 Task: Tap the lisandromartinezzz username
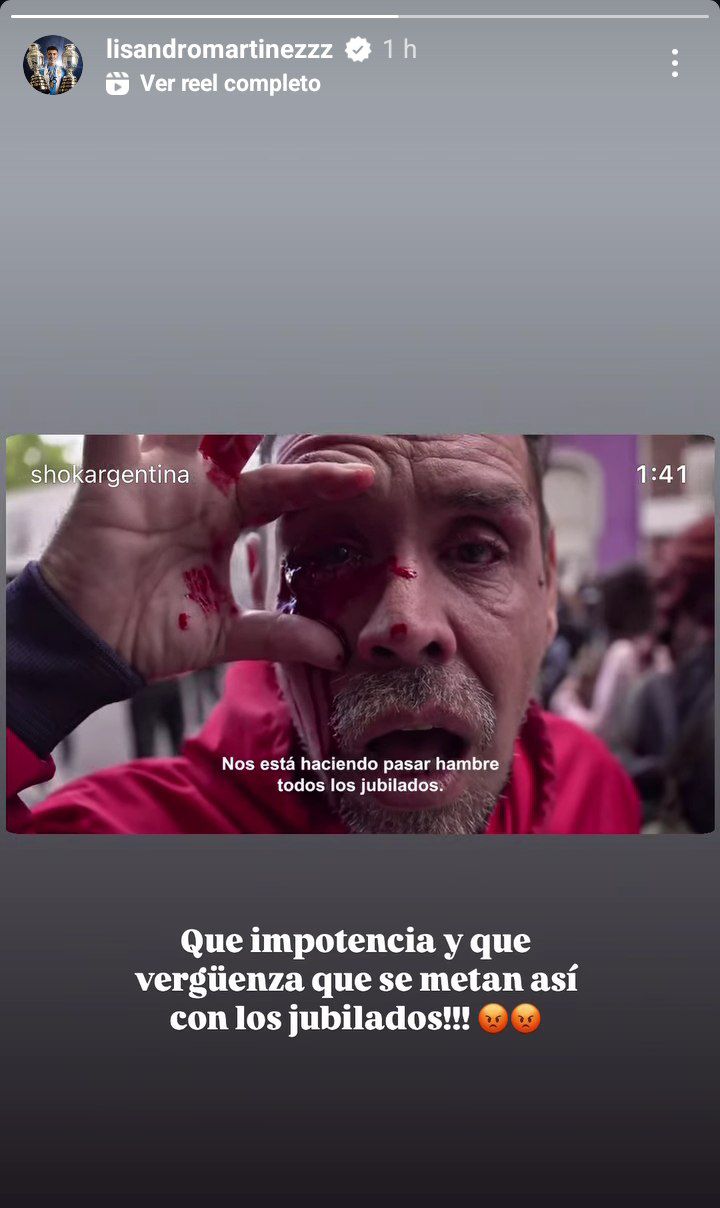coord(219,49)
